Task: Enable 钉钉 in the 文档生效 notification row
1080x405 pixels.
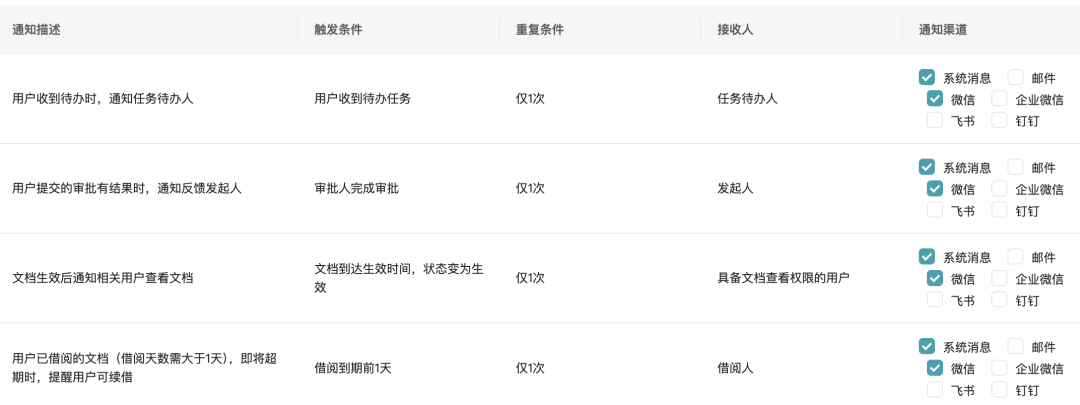Action: click(x=999, y=300)
